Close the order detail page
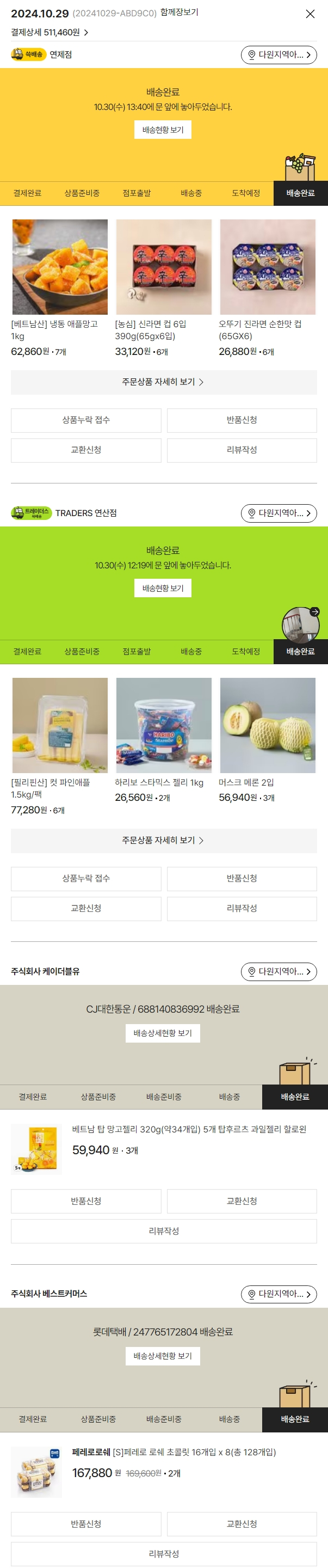The width and height of the screenshot is (328, 1568). [x=310, y=14]
